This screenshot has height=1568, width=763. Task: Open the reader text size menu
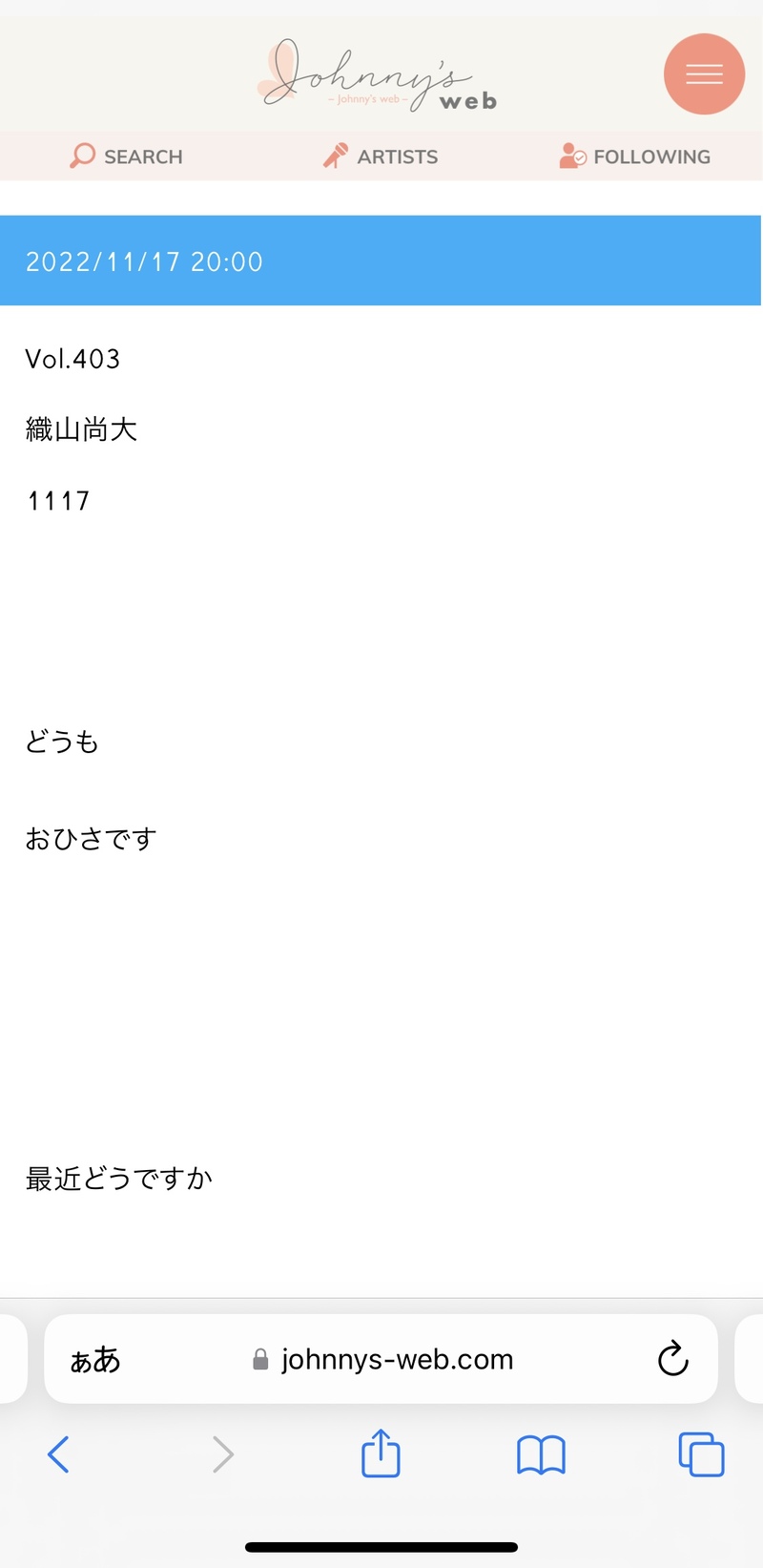pos(95,1359)
